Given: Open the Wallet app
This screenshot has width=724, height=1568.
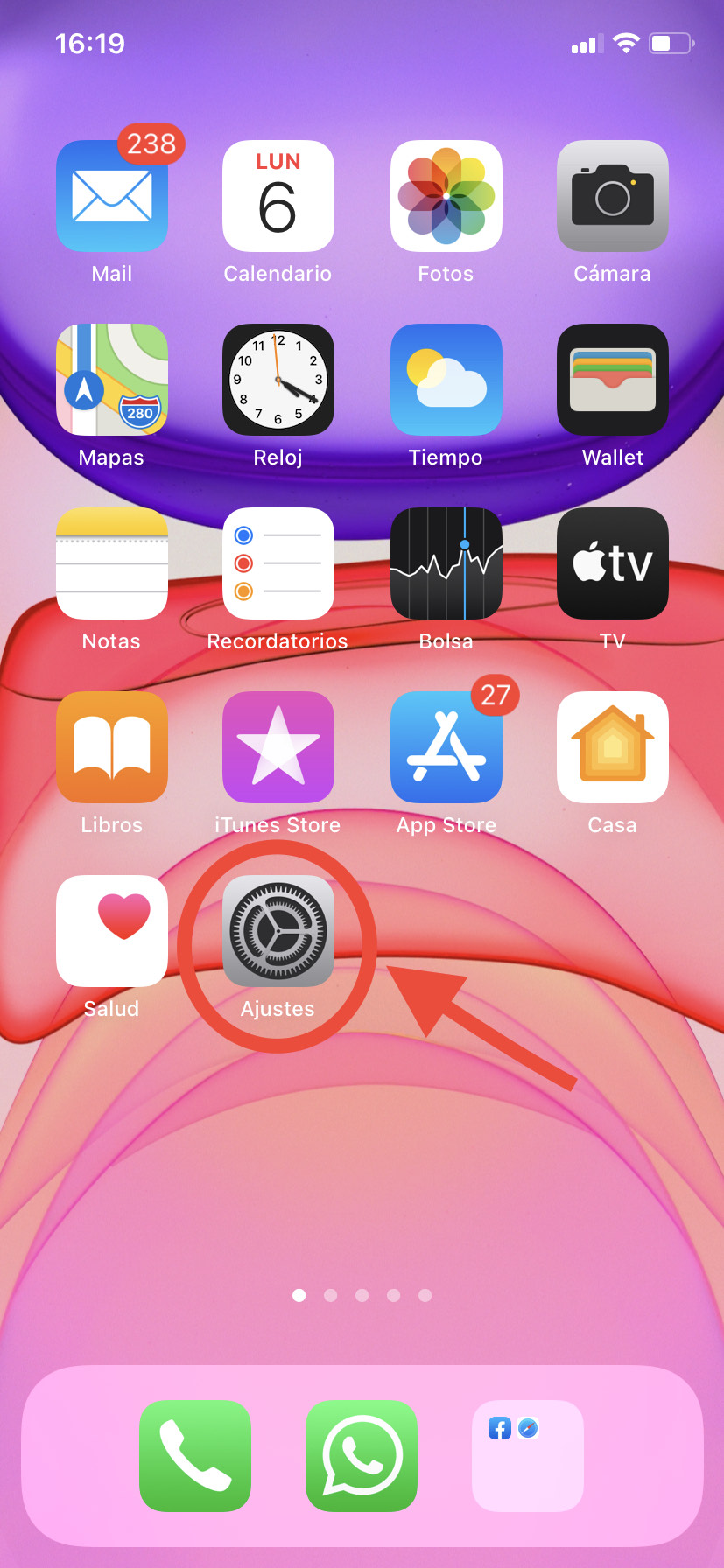Looking at the screenshot, I should pyautogui.click(x=613, y=380).
